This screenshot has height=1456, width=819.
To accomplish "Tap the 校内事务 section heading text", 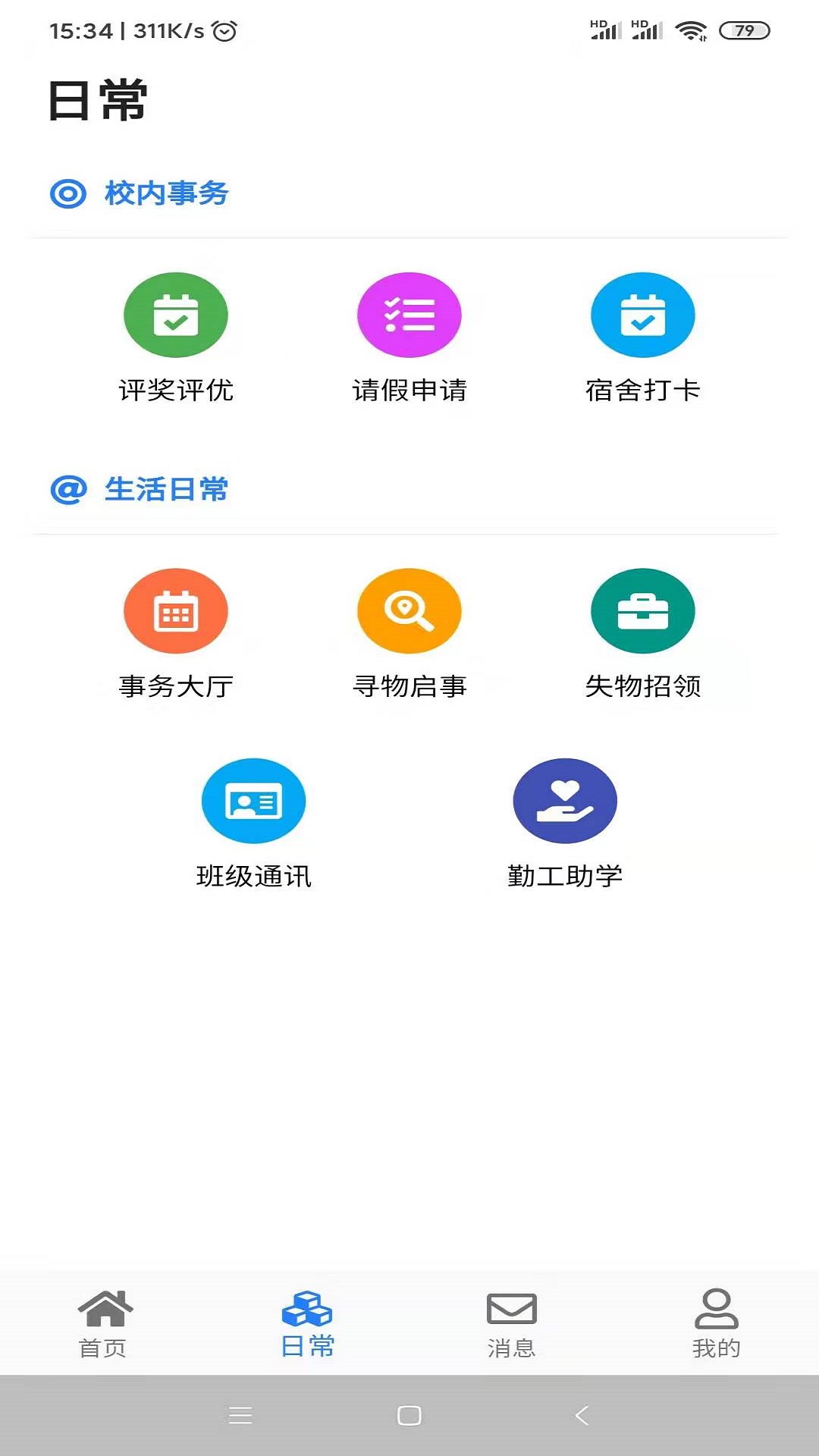I will (x=167, y=193).
